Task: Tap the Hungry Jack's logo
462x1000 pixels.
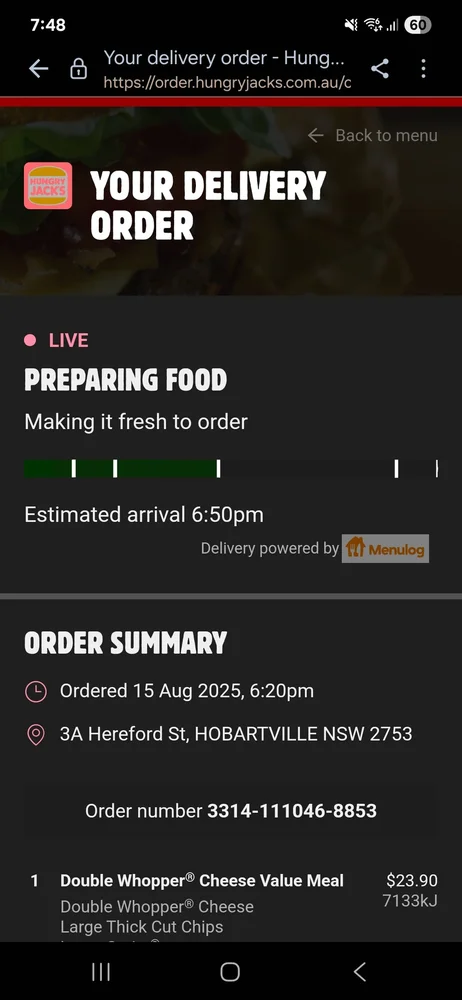Action: click(48, 186)
